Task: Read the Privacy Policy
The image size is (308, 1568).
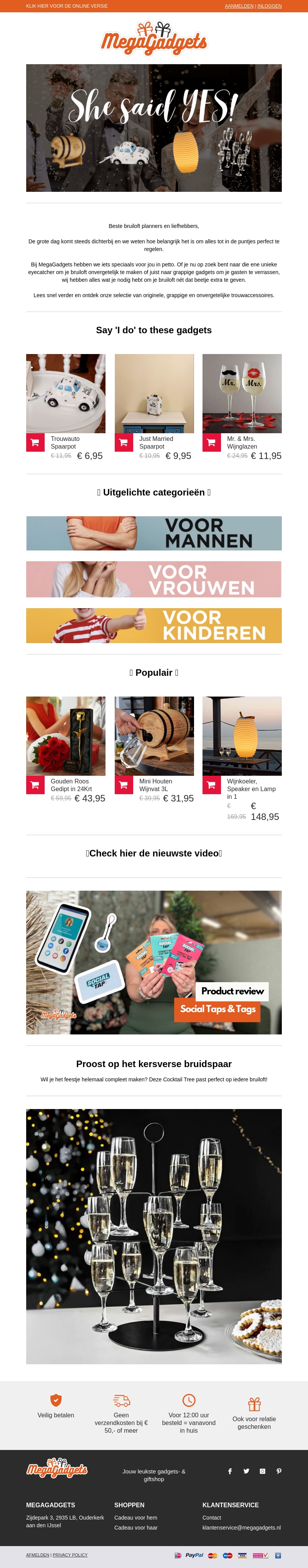Action: (x=70, y=1555)
